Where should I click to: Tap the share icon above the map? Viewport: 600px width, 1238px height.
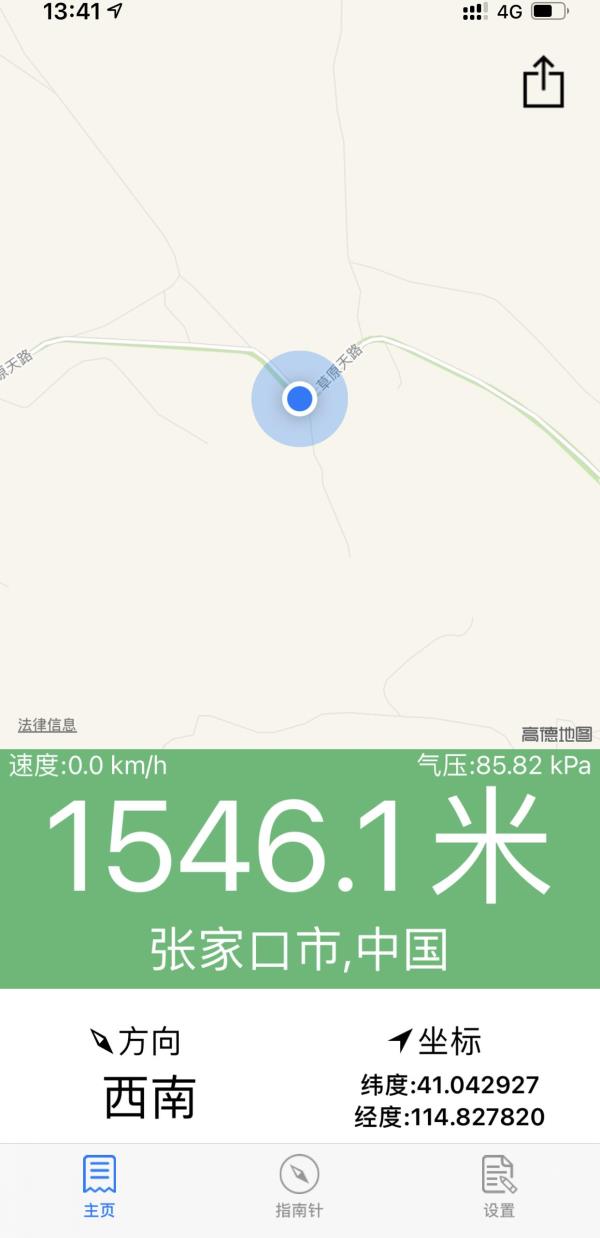coord(544,82)
